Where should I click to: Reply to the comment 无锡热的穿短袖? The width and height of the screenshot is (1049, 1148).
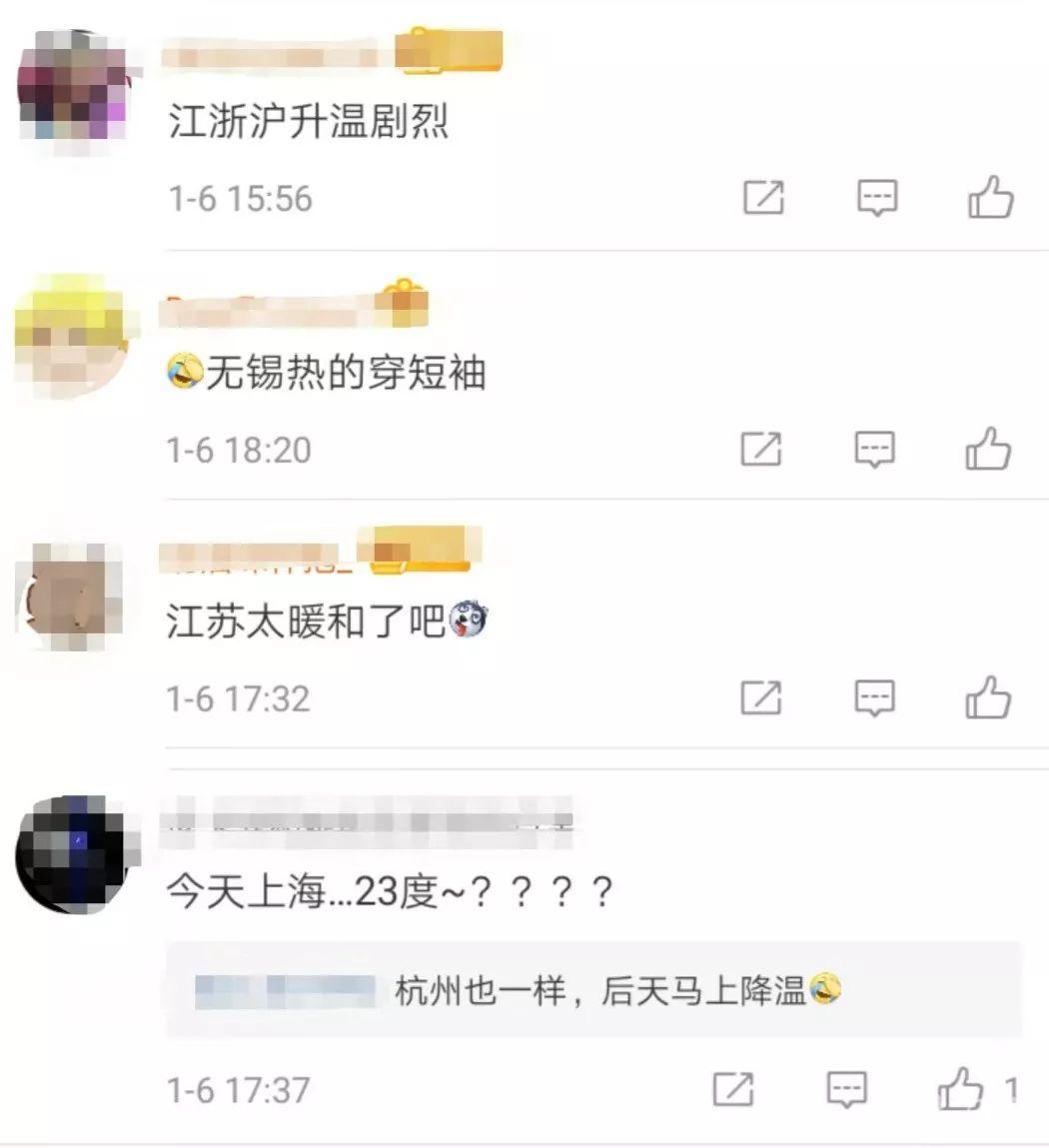tap(875, 449)
